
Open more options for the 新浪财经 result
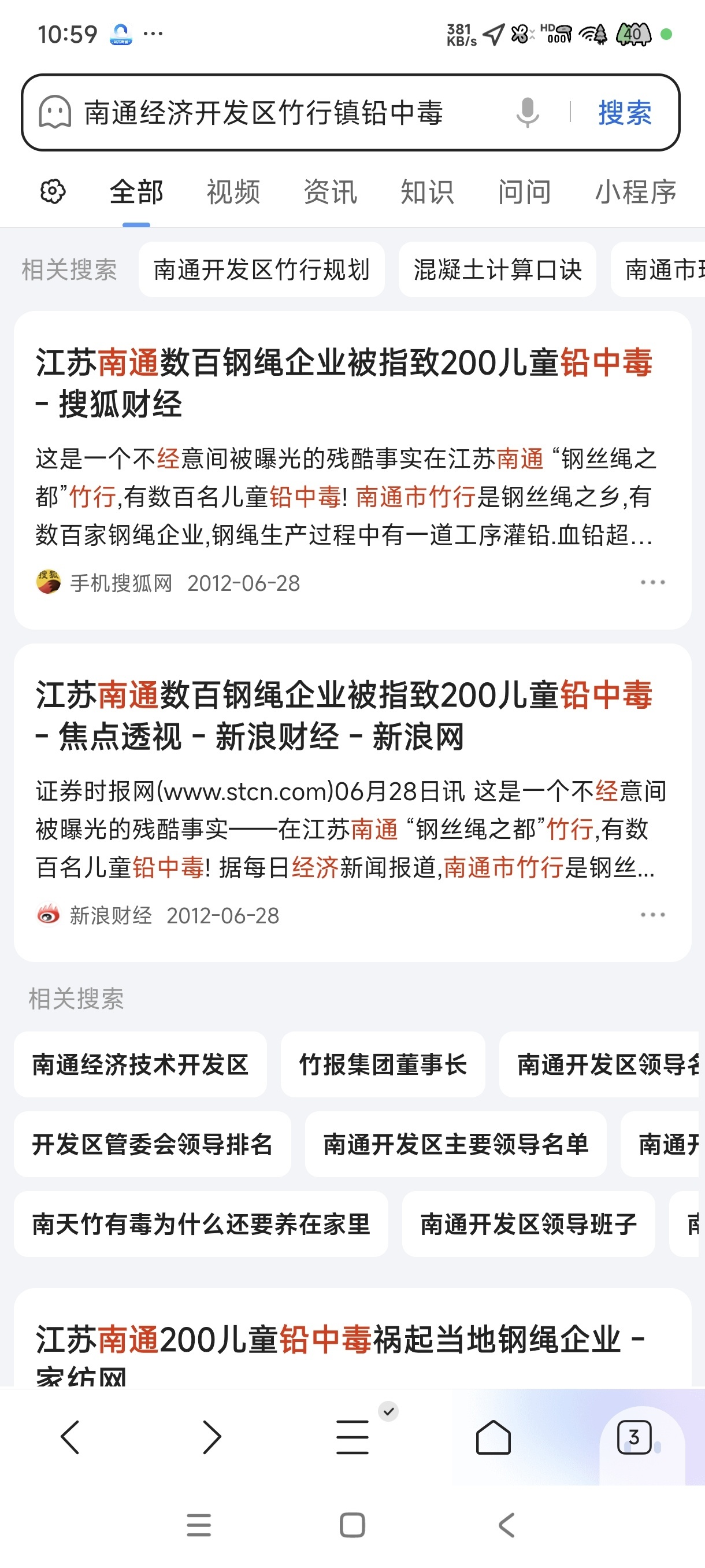coord(652,915)
